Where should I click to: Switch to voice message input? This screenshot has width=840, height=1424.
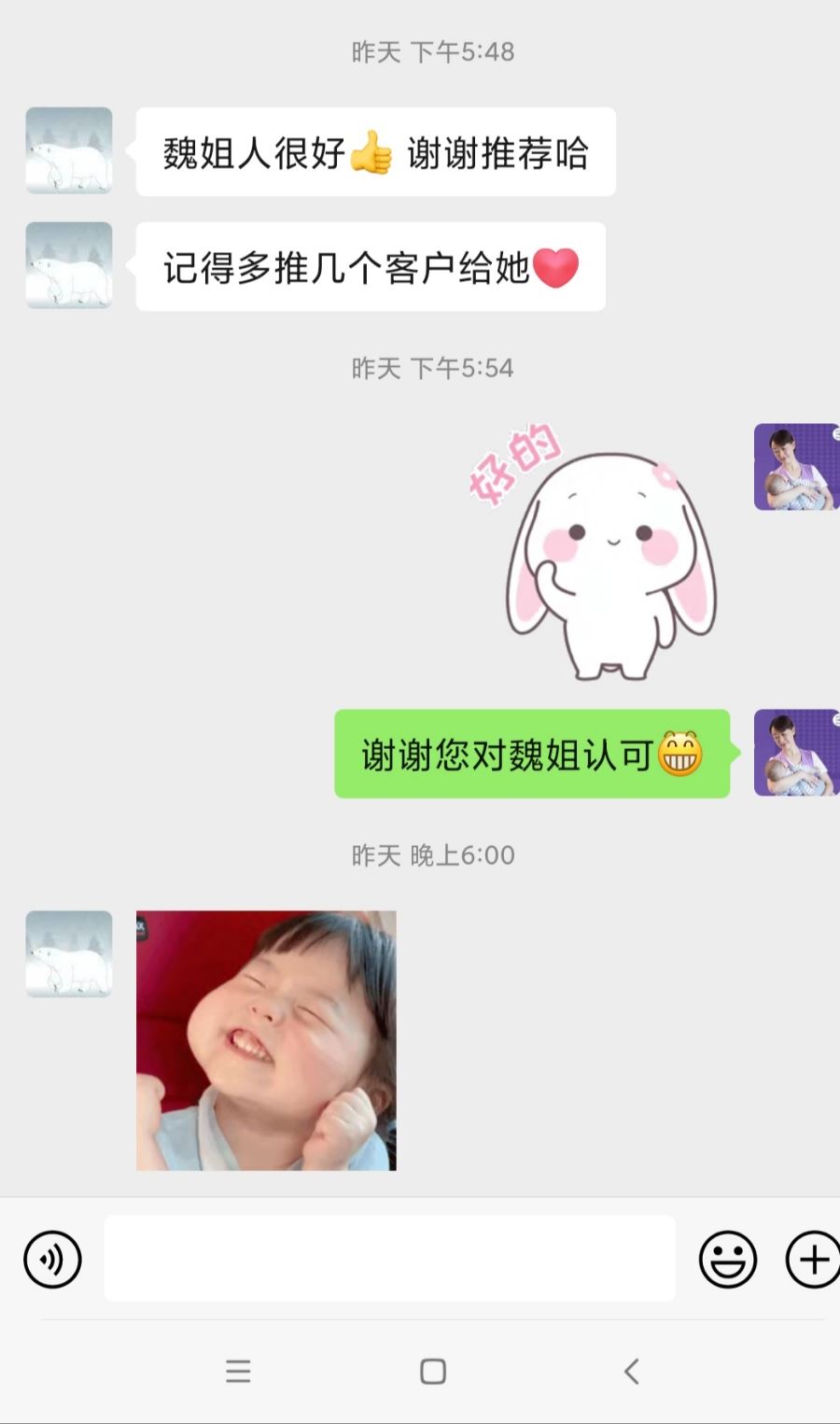(x=52, y=1260)
